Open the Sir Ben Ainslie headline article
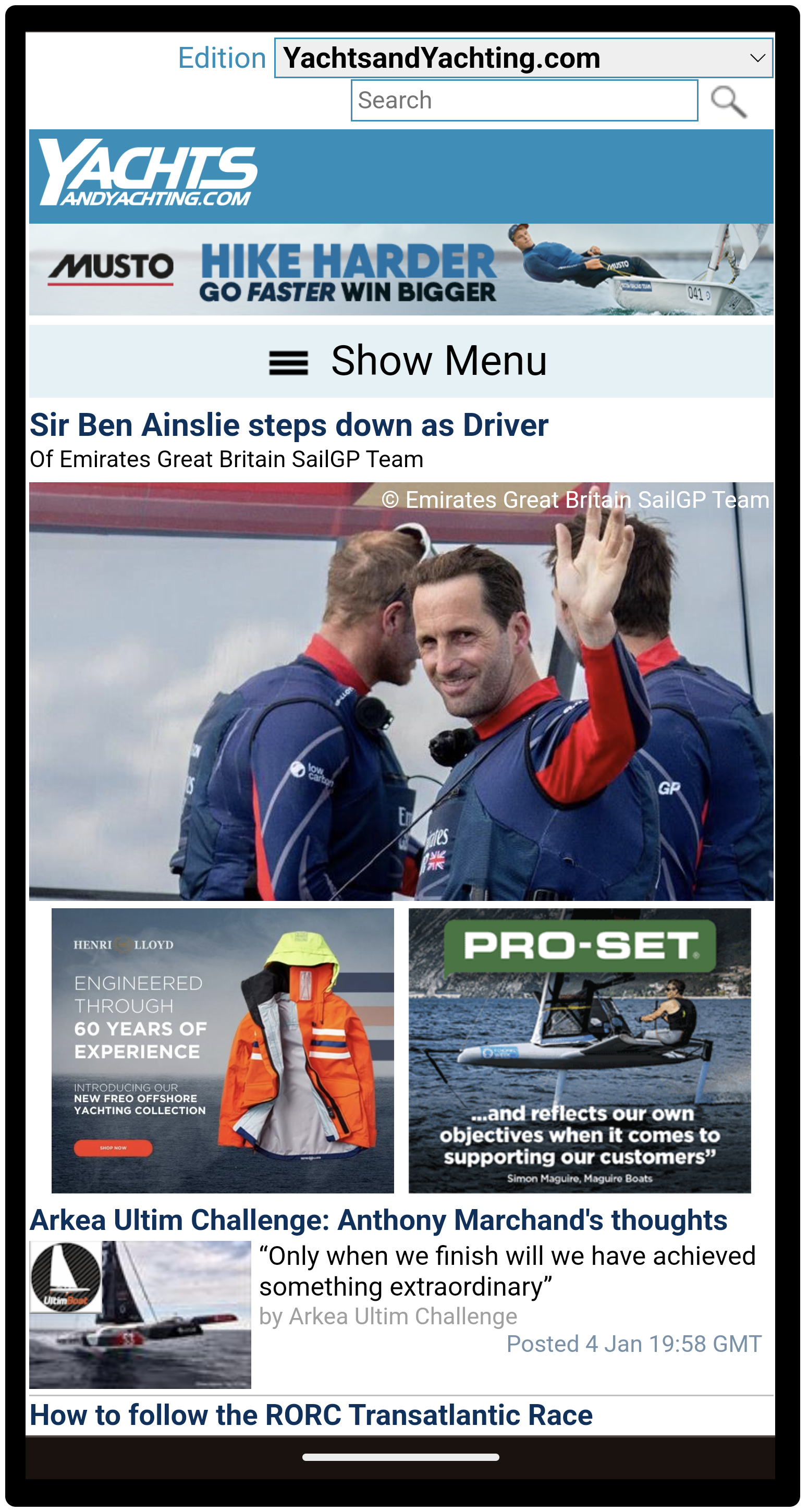 pyautogui.click(x=289, y=425)
